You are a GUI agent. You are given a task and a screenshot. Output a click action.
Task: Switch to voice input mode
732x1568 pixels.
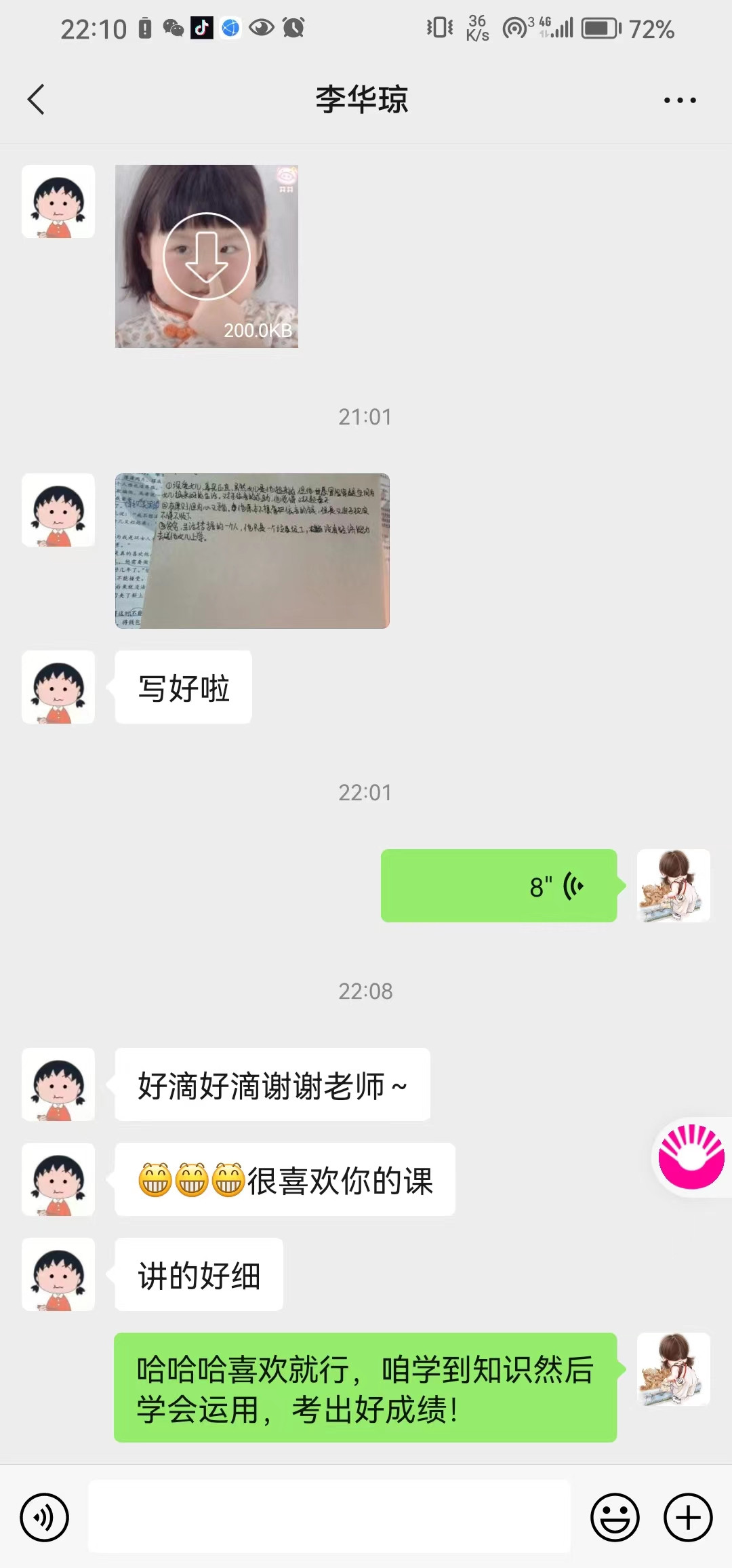(45, 1517)
